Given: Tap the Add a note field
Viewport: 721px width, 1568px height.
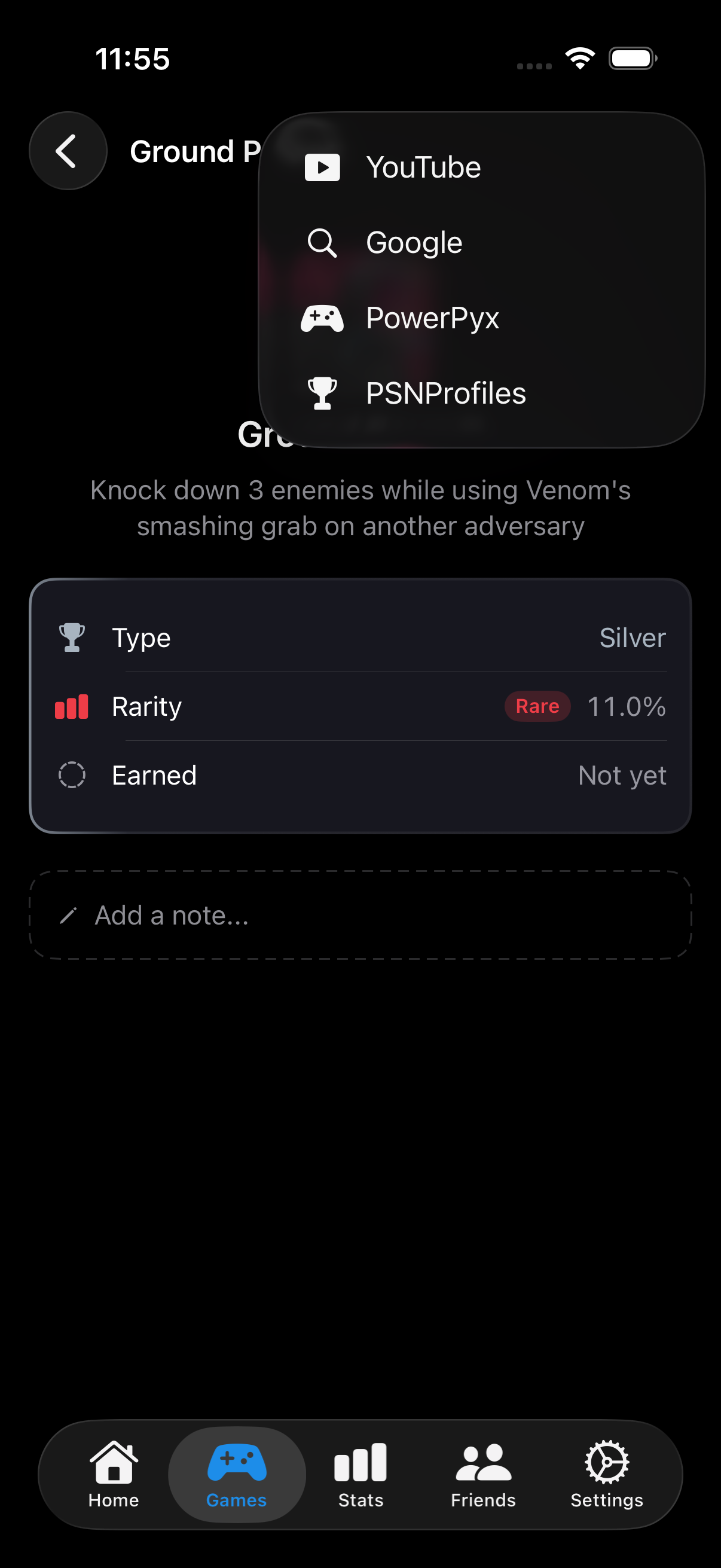Looking at the screenshot, I should 360,915.
